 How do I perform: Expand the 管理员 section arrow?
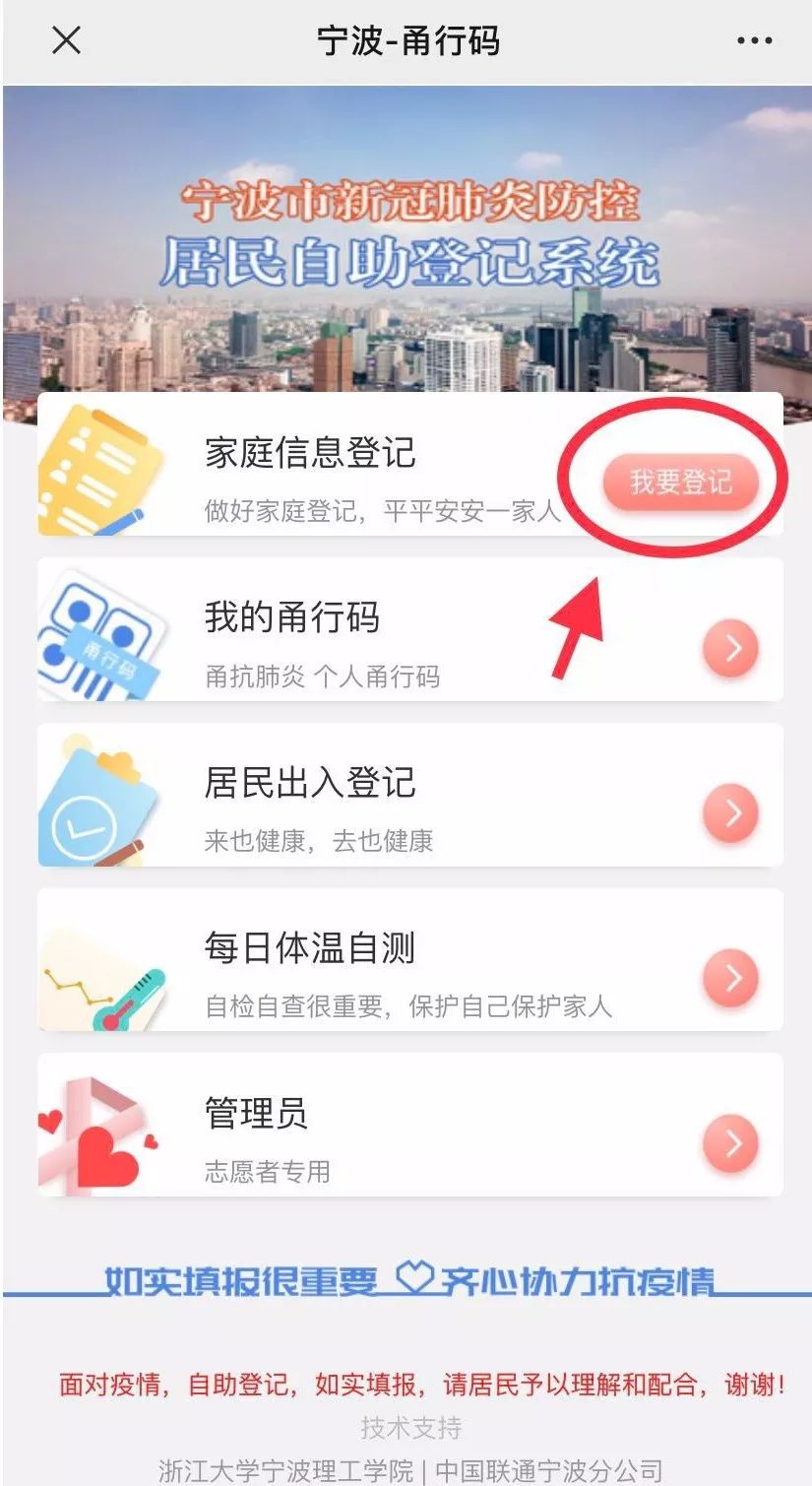click(730, 1142)
